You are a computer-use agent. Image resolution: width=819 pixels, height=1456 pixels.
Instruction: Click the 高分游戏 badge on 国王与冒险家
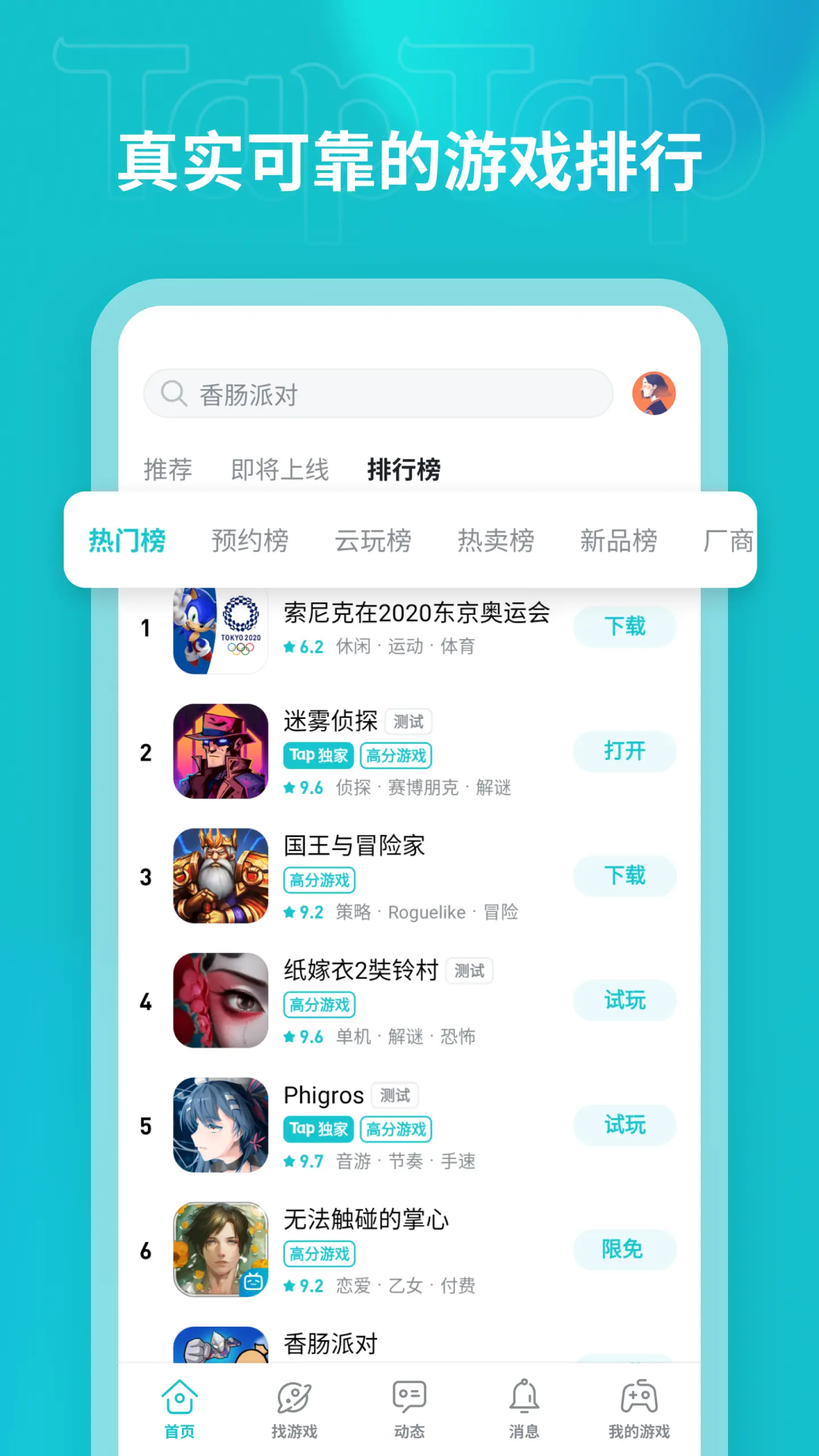tap(319, 879)
